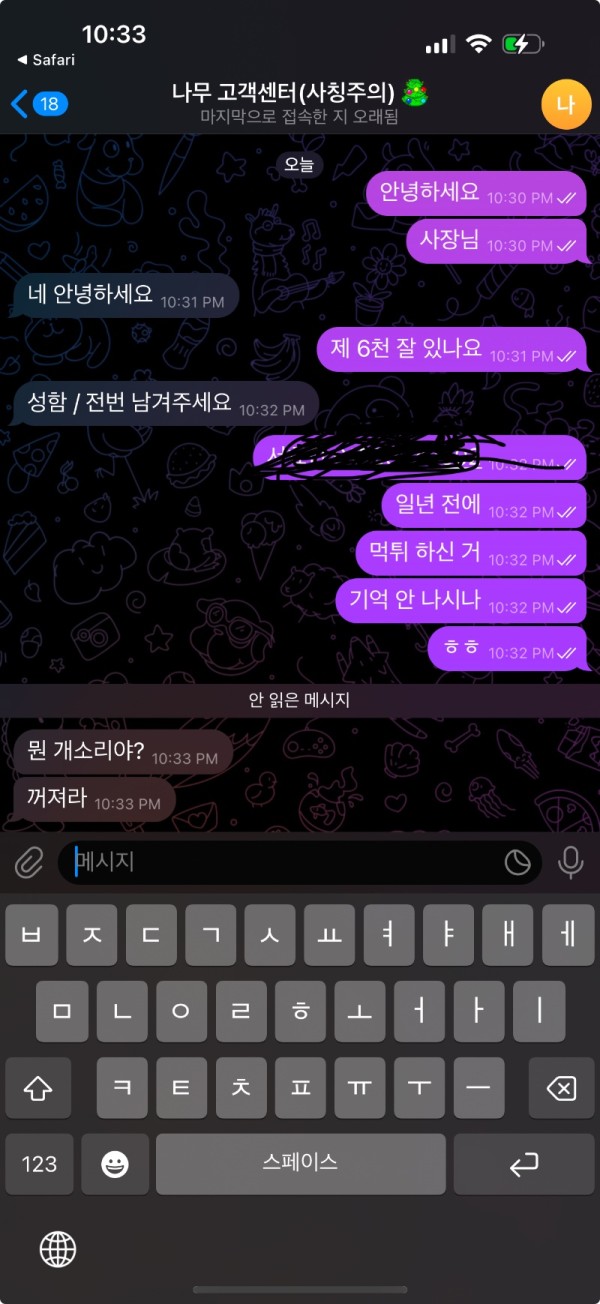This screenshot has width=600, height=1304.
Task: Switch keyboard language with globe icon
Action: tap(58, 1248)
